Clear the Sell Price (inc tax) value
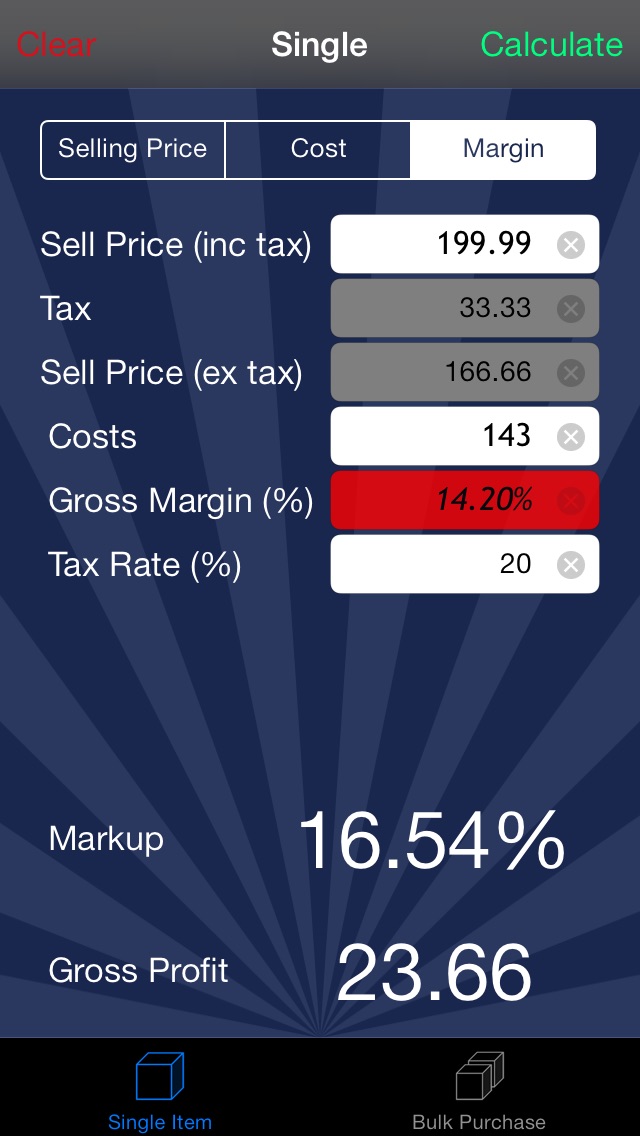640x1136 pixels. [x=570, y=245]
